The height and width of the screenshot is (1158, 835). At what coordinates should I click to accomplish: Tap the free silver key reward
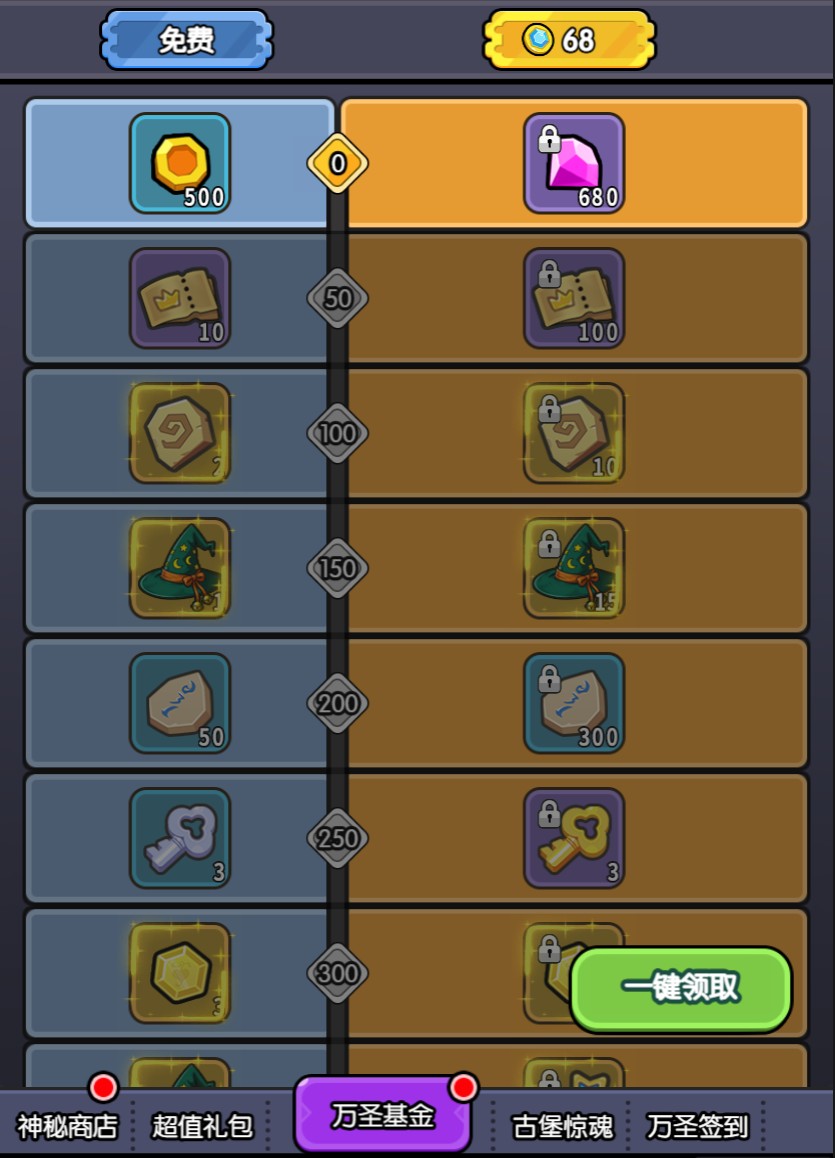pyautogui.click(x=180, y=838)
